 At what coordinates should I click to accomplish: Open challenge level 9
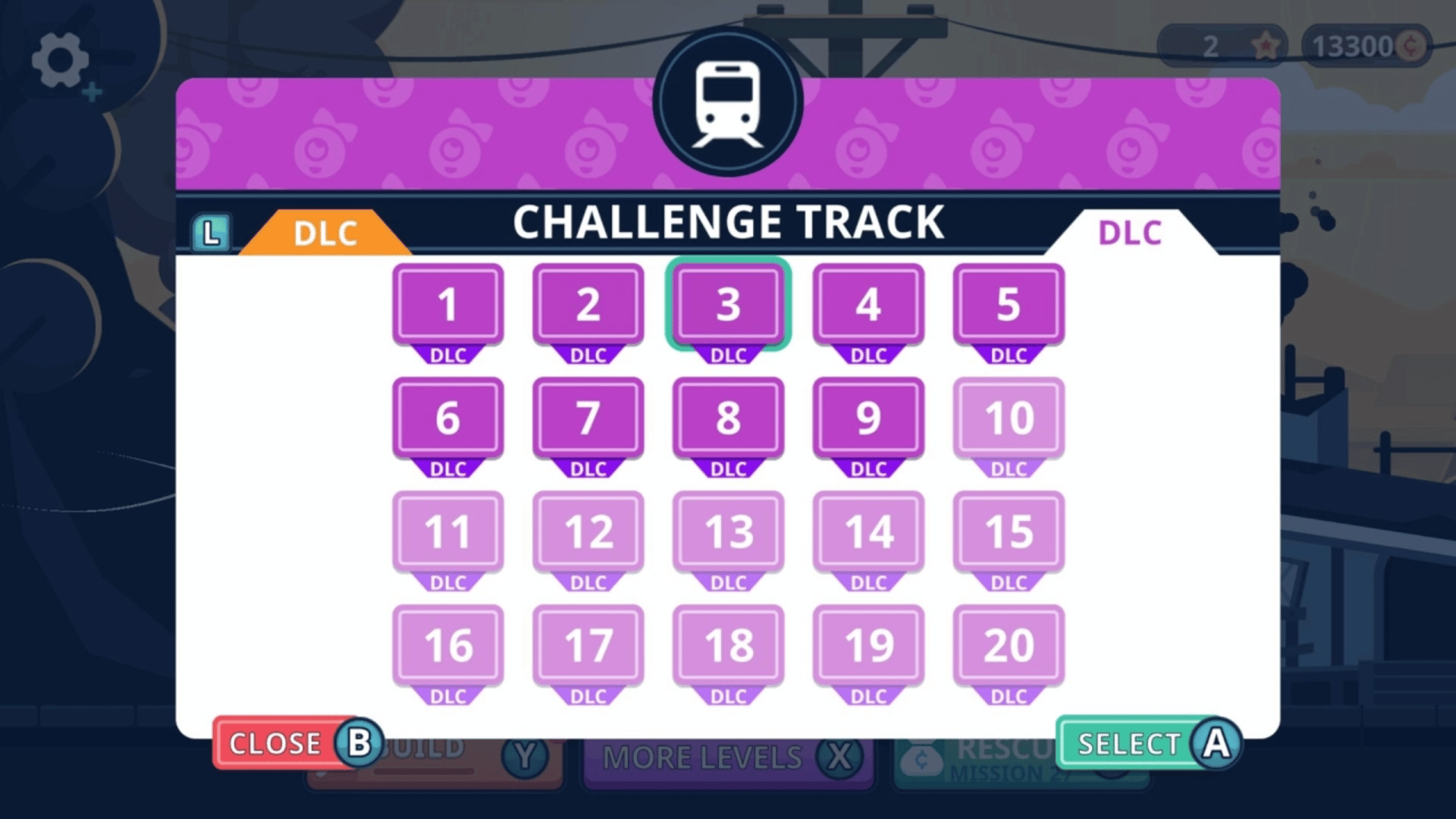point(868,419)
